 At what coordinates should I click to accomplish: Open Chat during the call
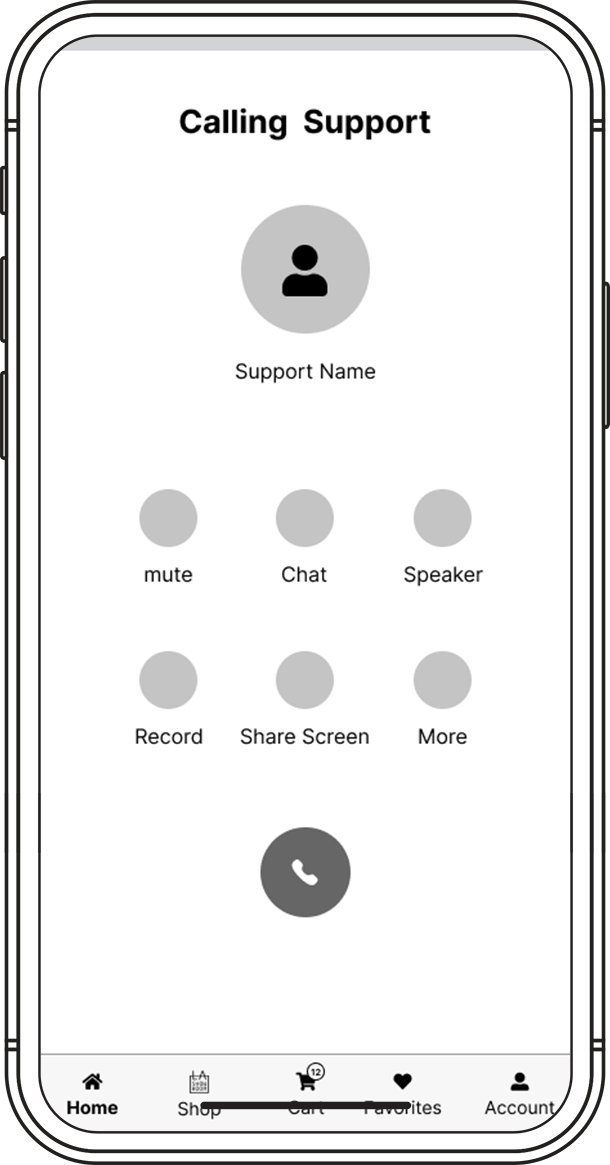click(304, 518)
